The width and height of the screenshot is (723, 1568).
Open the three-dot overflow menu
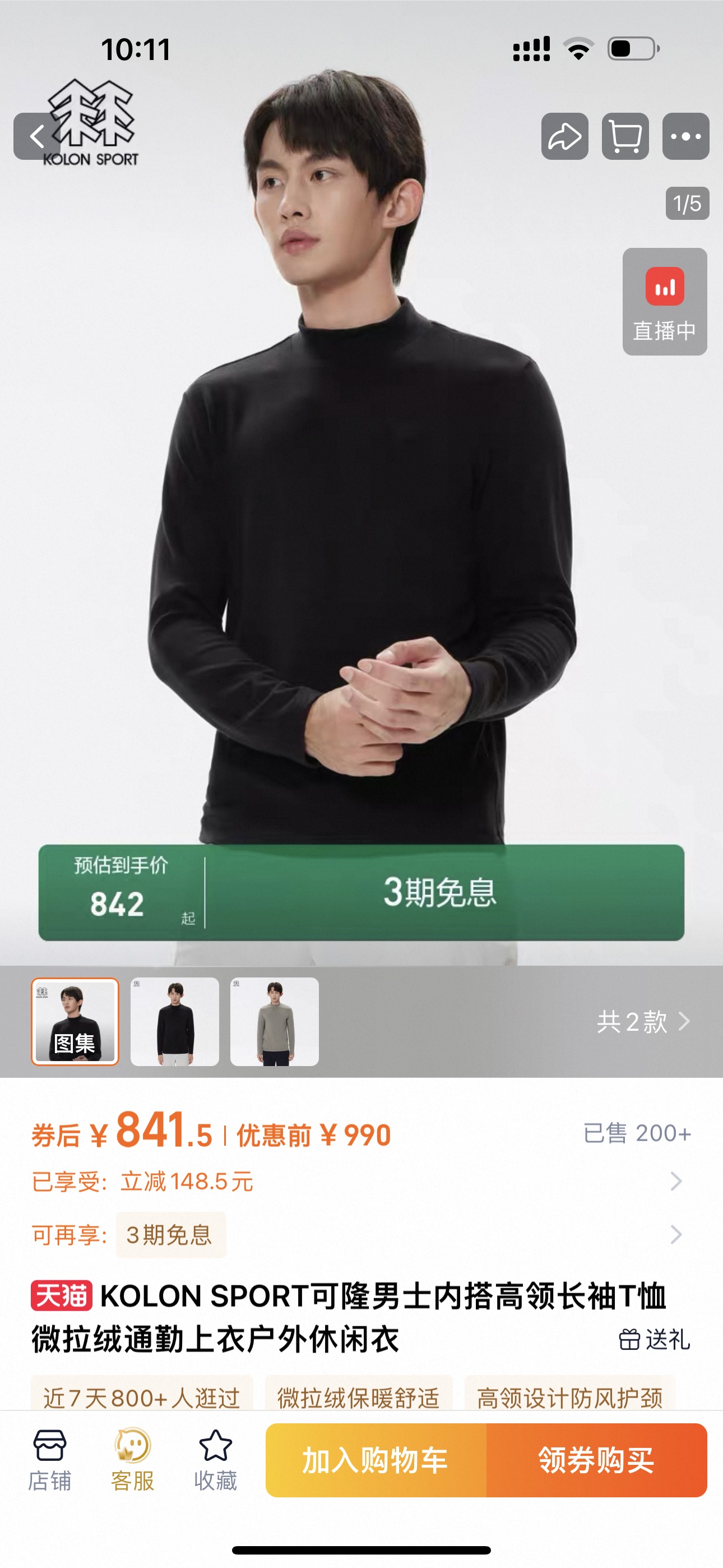click(685, 136)
